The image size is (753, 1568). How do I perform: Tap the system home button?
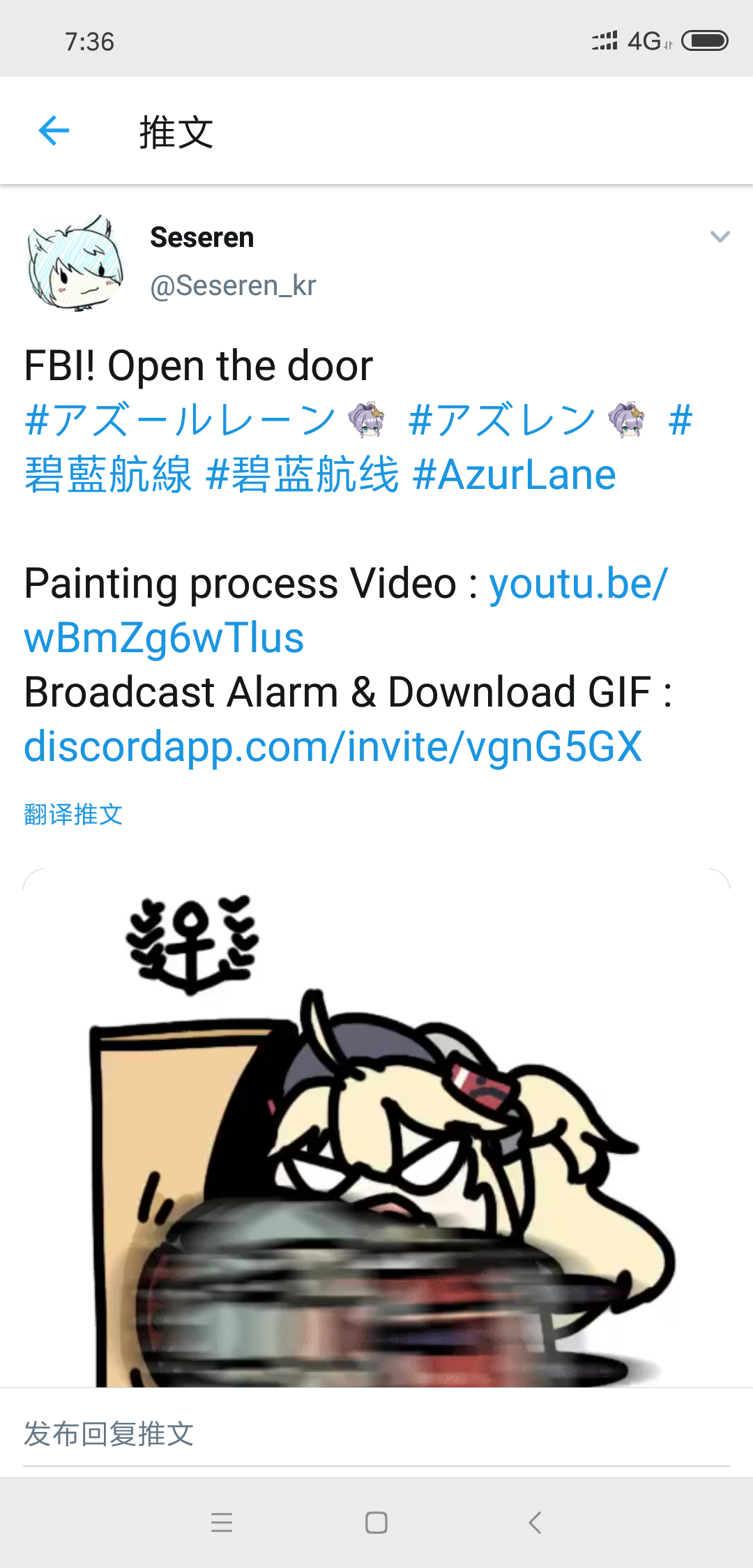pyautogui.click(x=376, y=1523)
